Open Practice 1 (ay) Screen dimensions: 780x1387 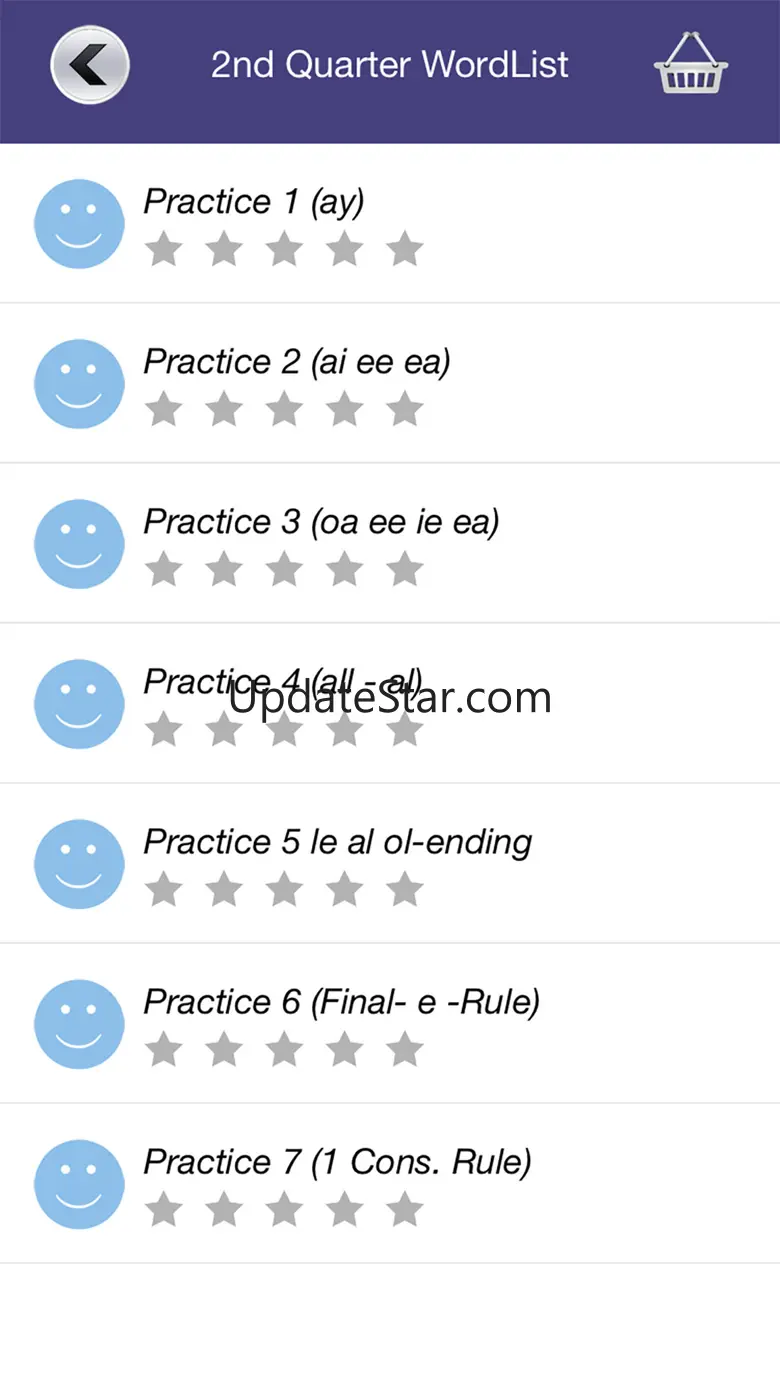[x=255, y=202]
